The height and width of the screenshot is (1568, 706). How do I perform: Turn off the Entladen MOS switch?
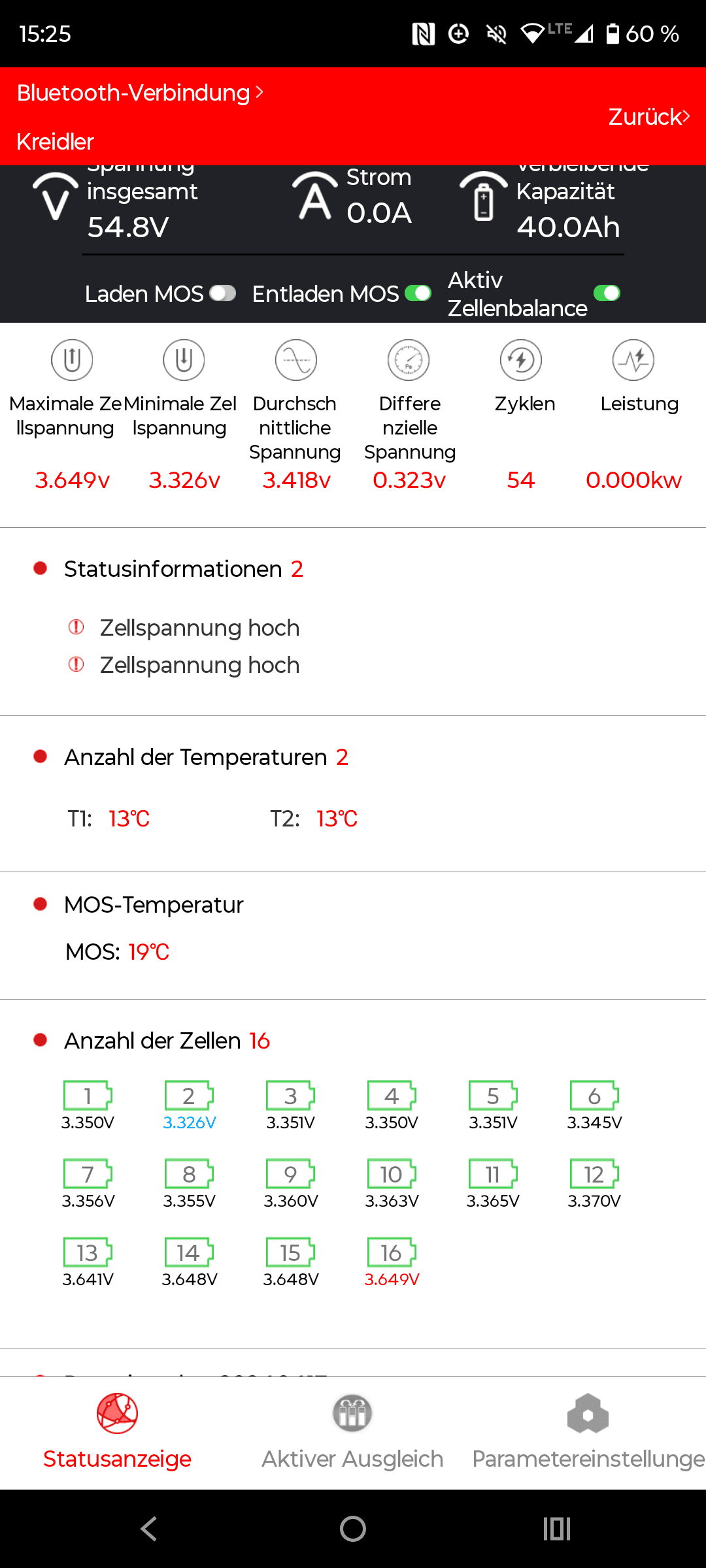click(418, 294)
